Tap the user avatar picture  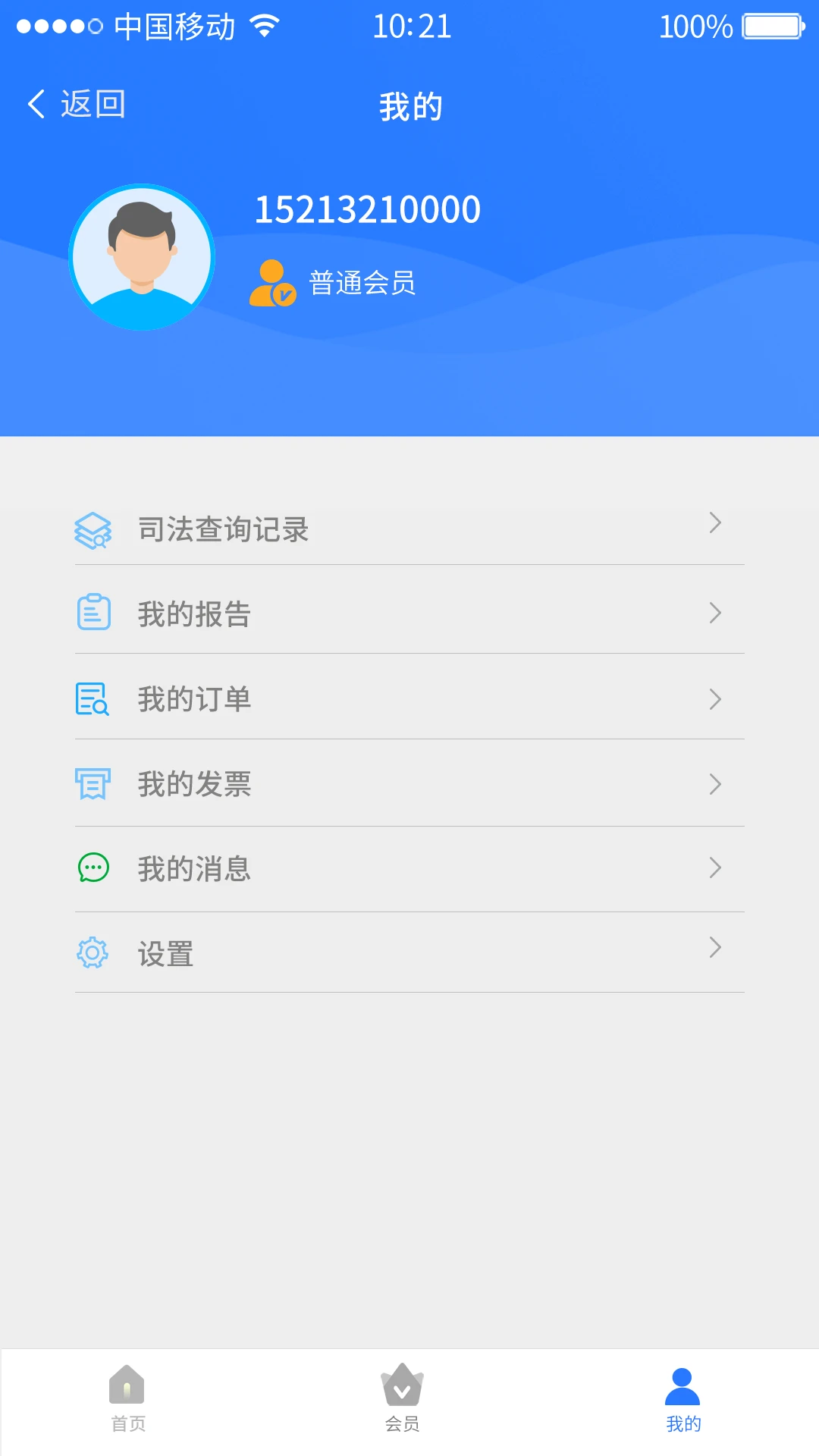click(142, 256)
